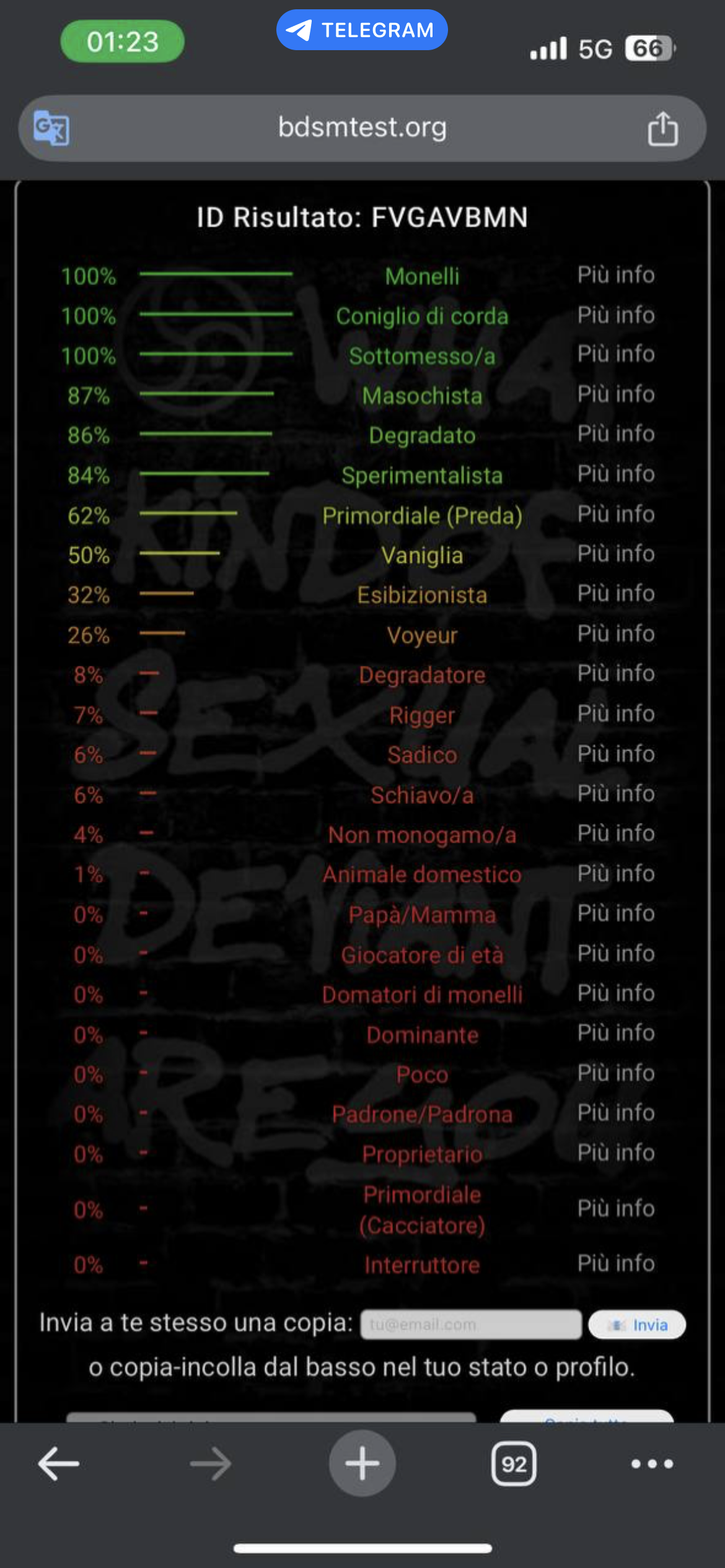Open Più info for Rigger
The image size is (725, 1568).
tap(616, 713)
